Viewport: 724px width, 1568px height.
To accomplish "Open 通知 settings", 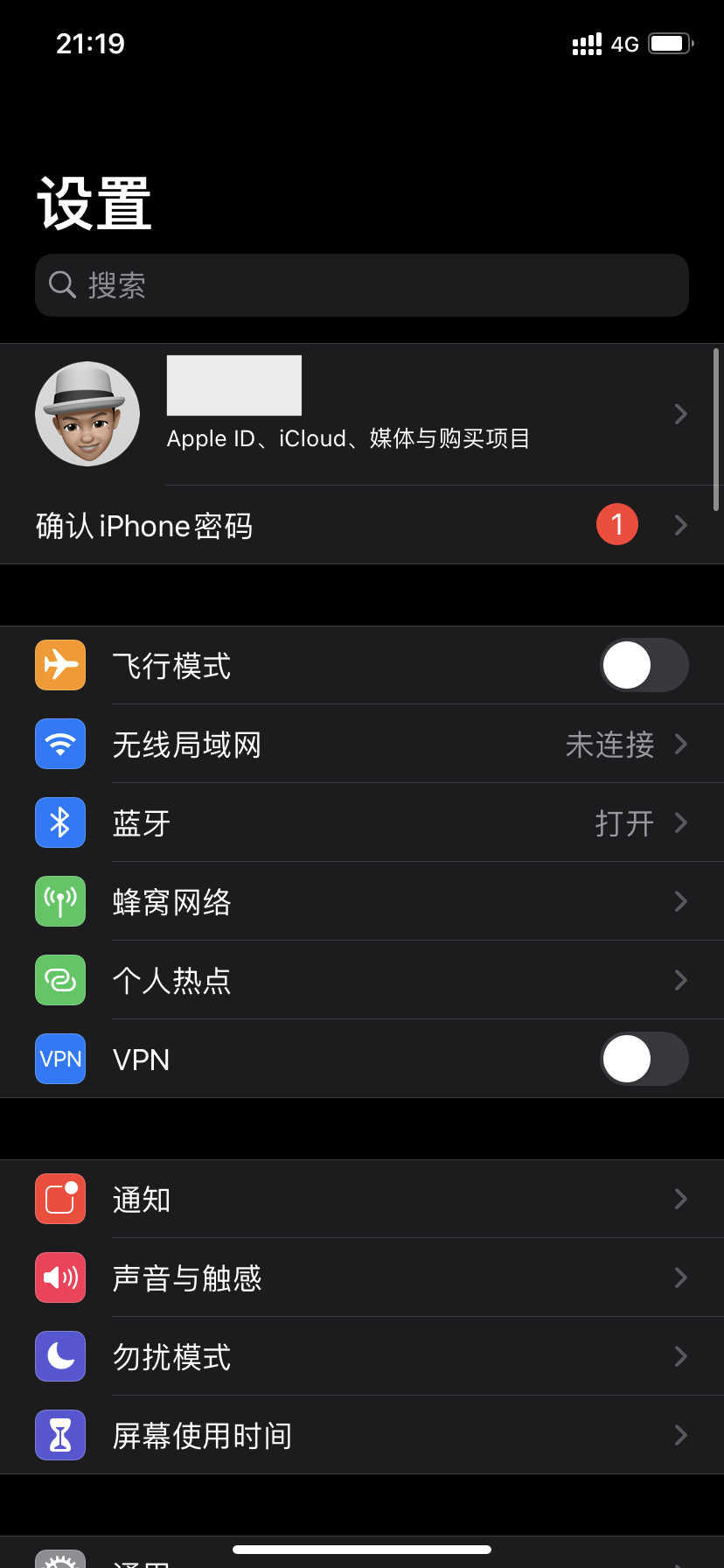I will coord(362,1199).
